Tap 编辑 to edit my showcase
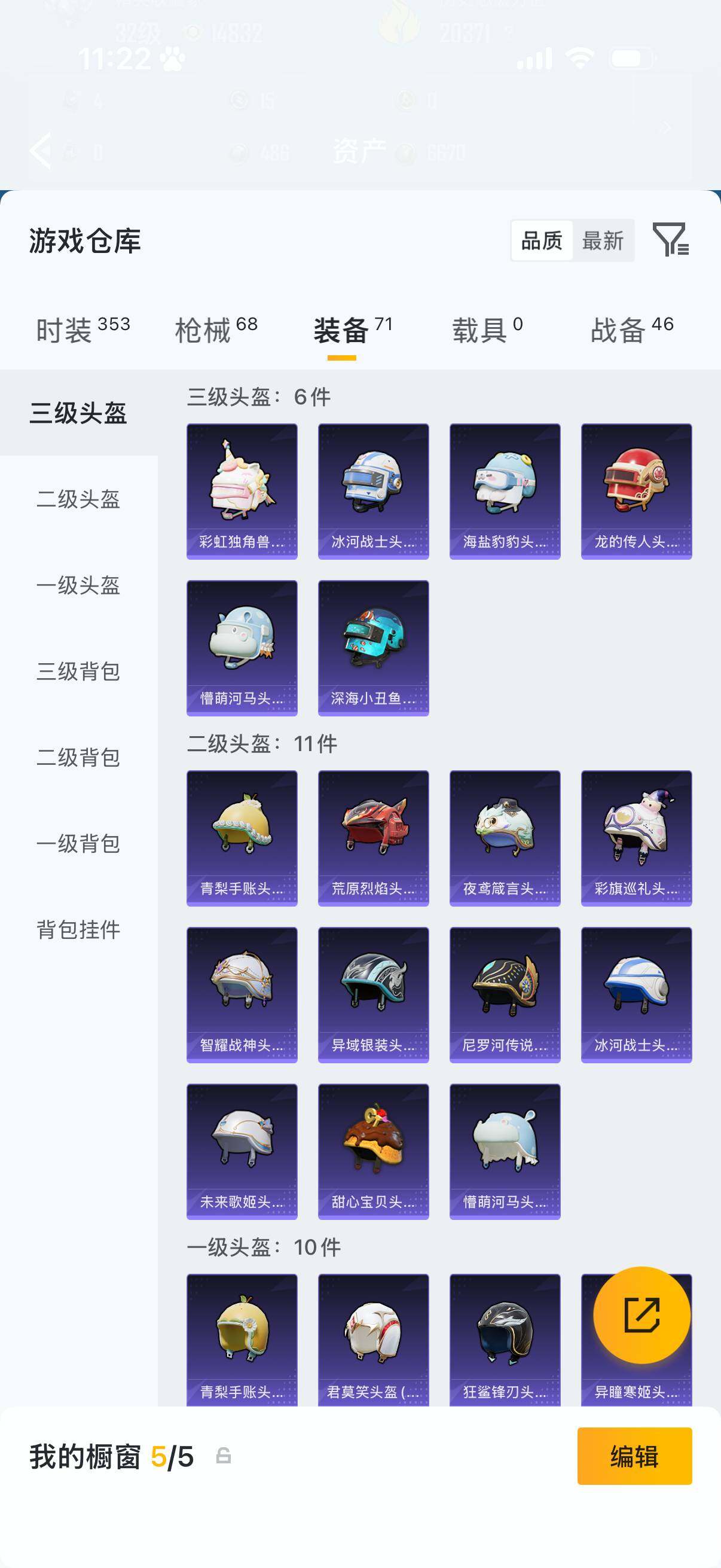Screen dimensions: 721x1568 [634, 1456]
